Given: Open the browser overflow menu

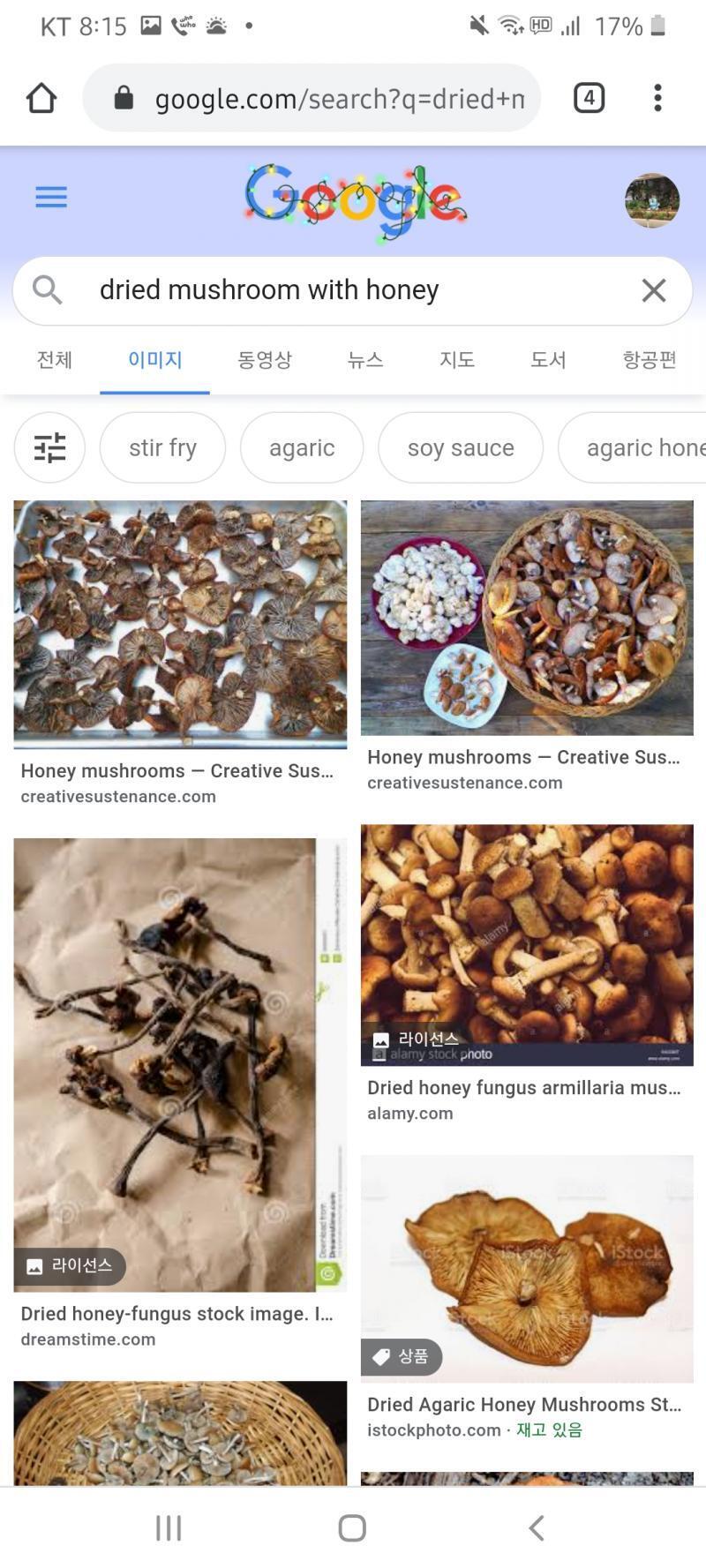Looking at the screenshot, I should coord(657,98).
